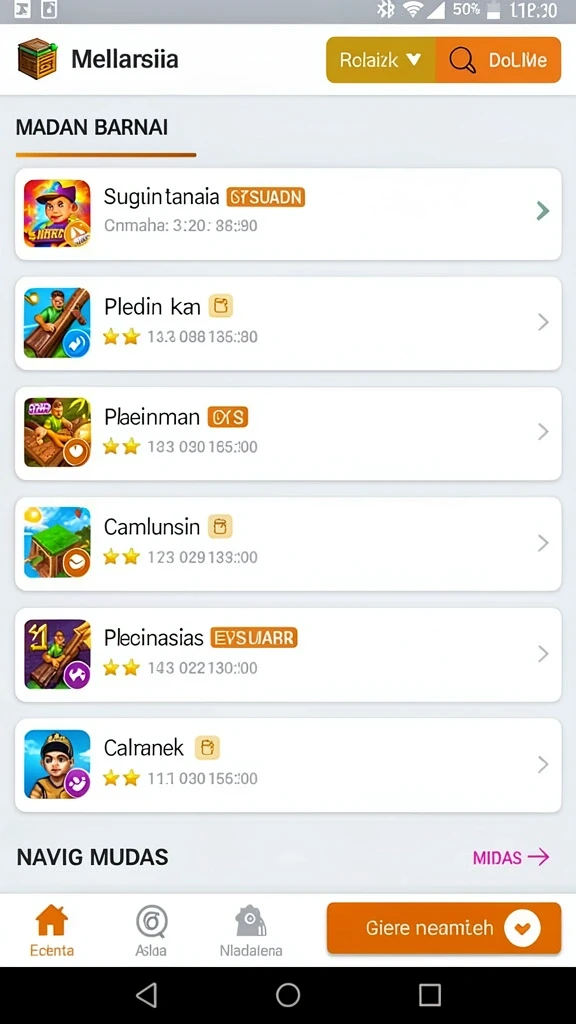Open the Rolaizk dropdown
Screen dimensions: 576x1024
click(381, 60)
